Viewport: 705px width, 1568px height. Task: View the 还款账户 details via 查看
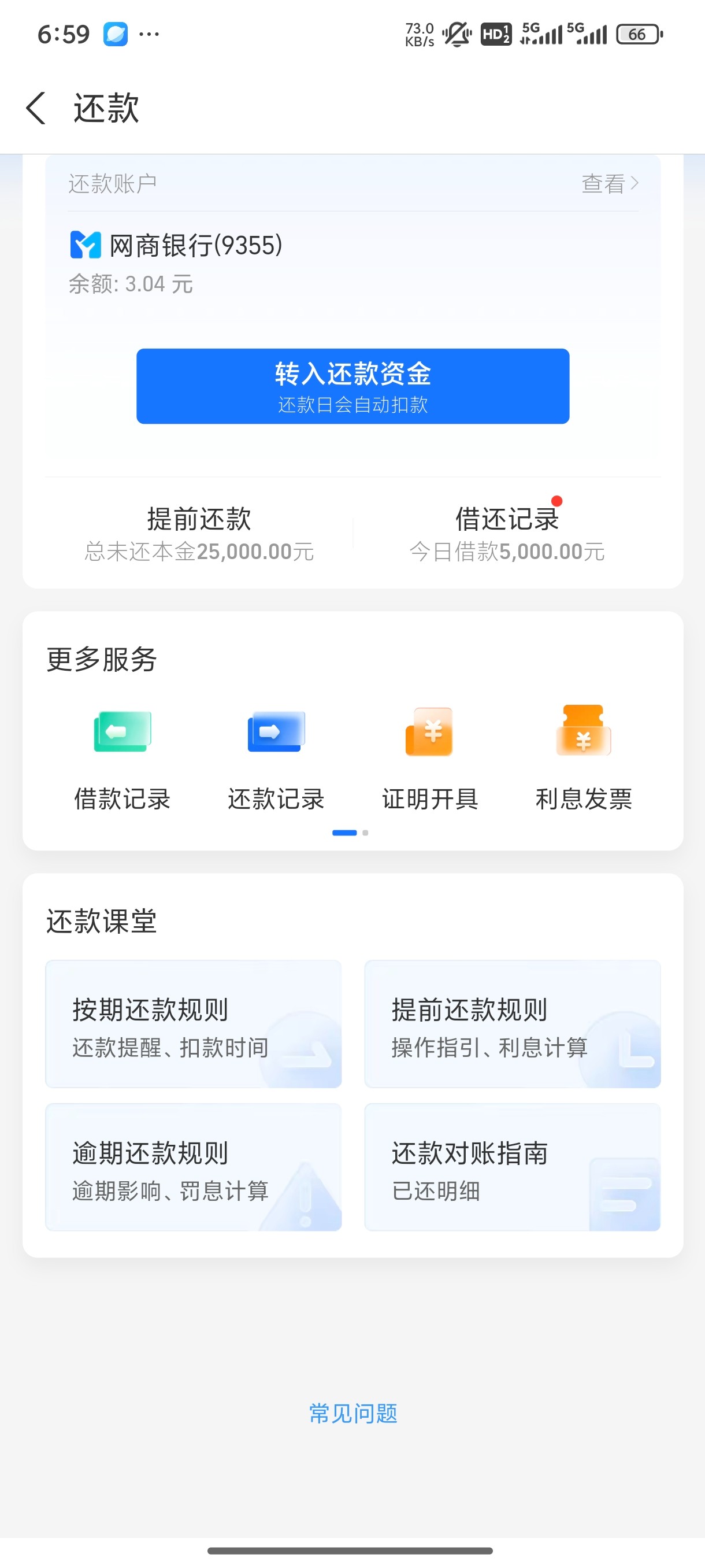[610, 183]
